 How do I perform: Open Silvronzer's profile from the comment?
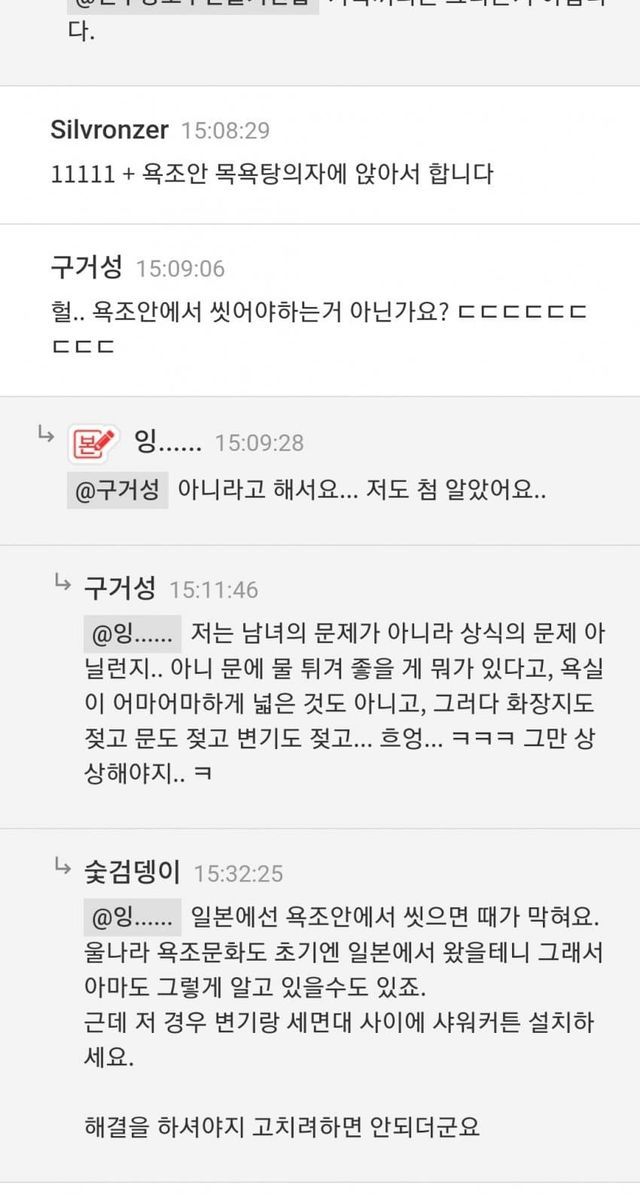coord(110,129)
